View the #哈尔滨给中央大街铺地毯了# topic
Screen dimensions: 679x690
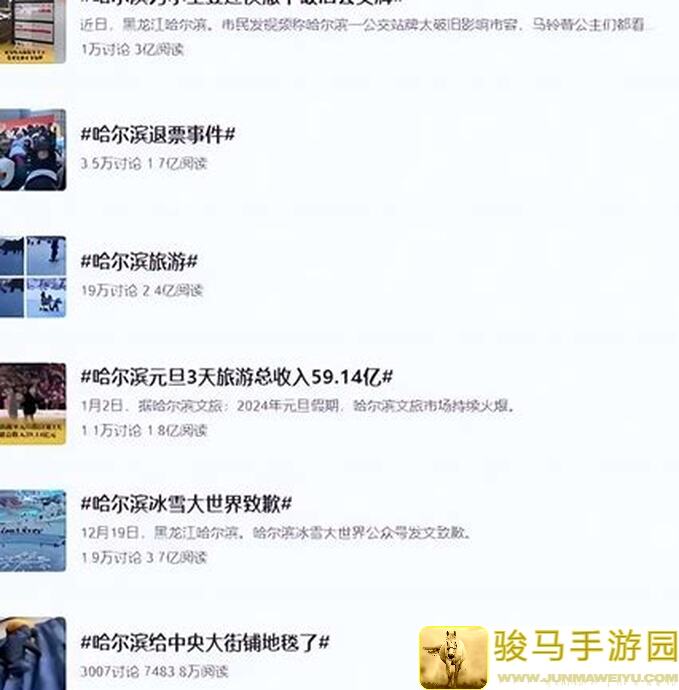[x=204, y=642]
